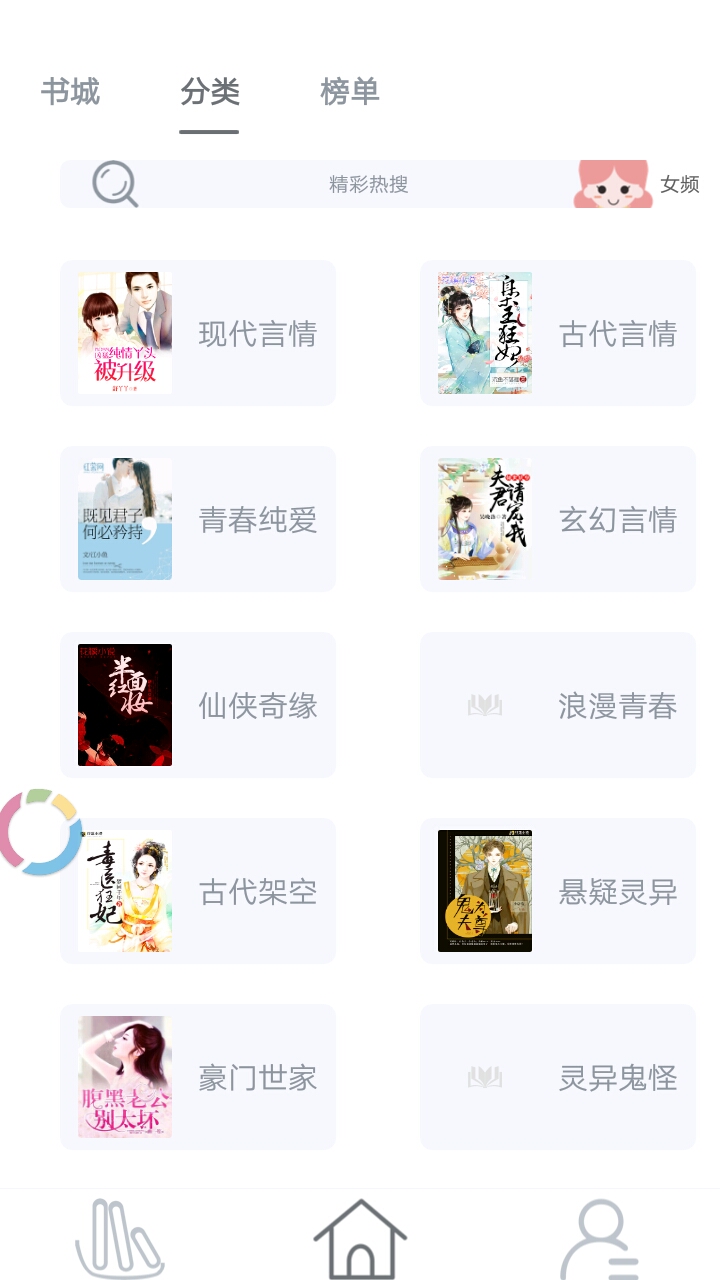Select the 青春纯爱 category card

(x=198, y=519)
